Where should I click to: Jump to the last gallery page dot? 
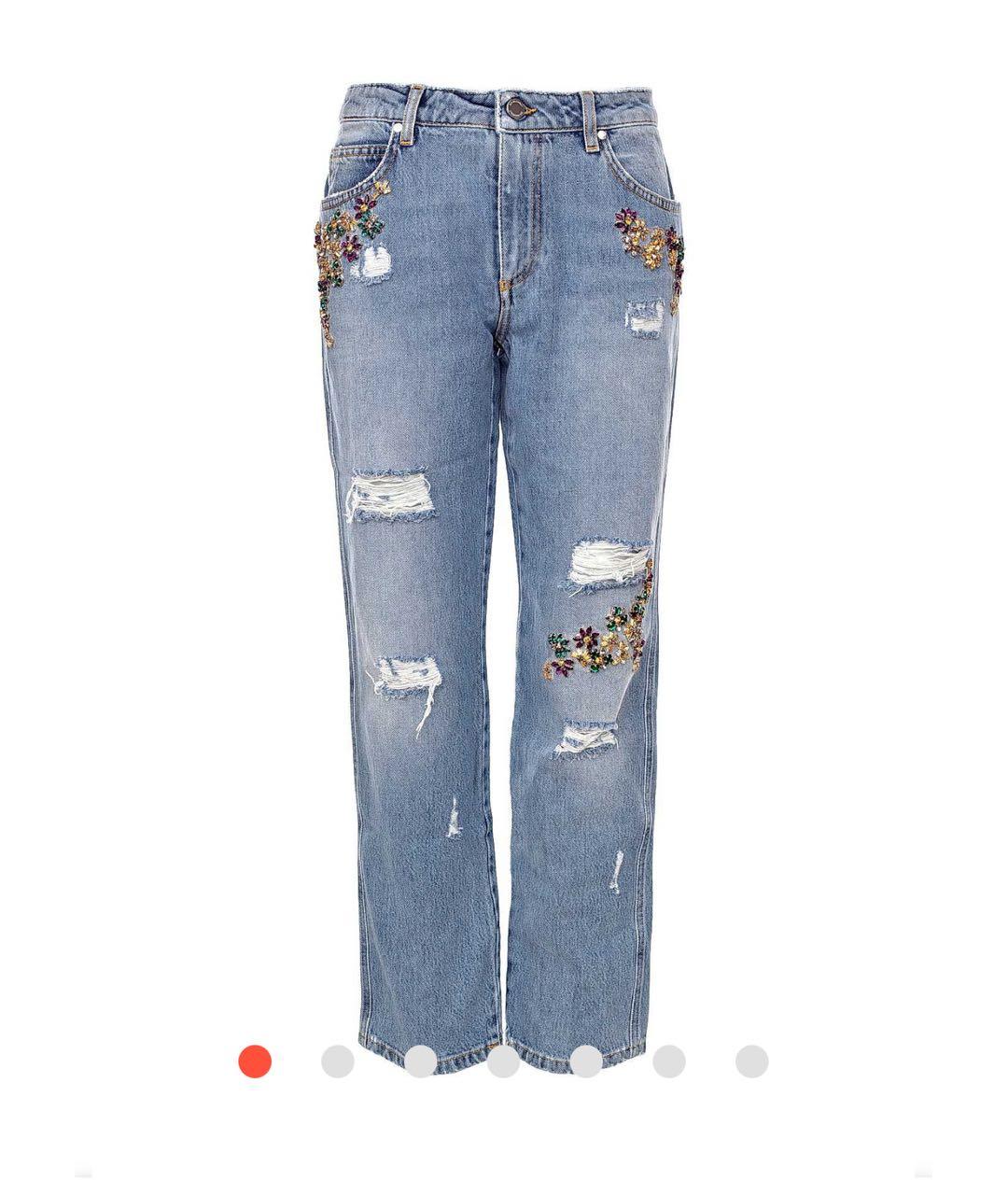coord(752,1061)
